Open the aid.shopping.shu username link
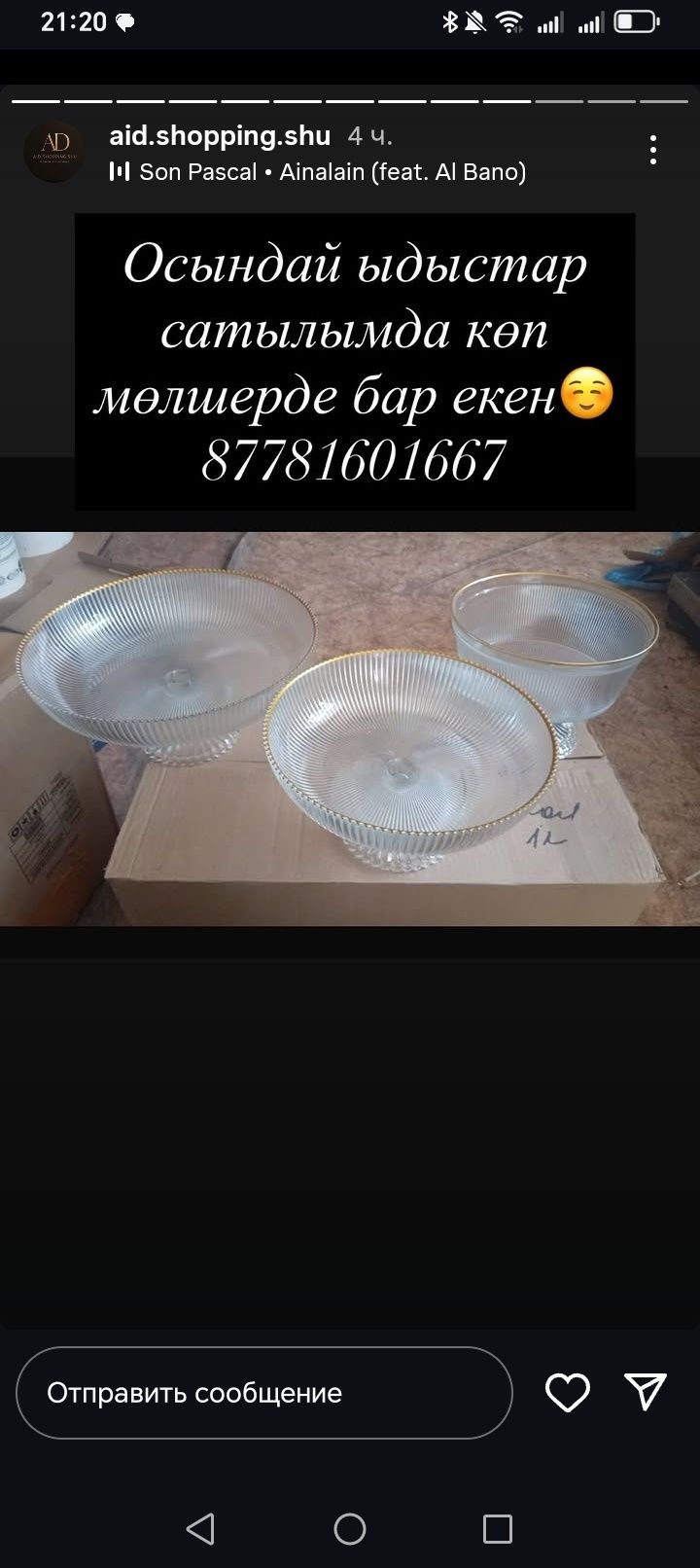Image resolution: width=700 pixels, height=1568 pixels. point(220,135)
